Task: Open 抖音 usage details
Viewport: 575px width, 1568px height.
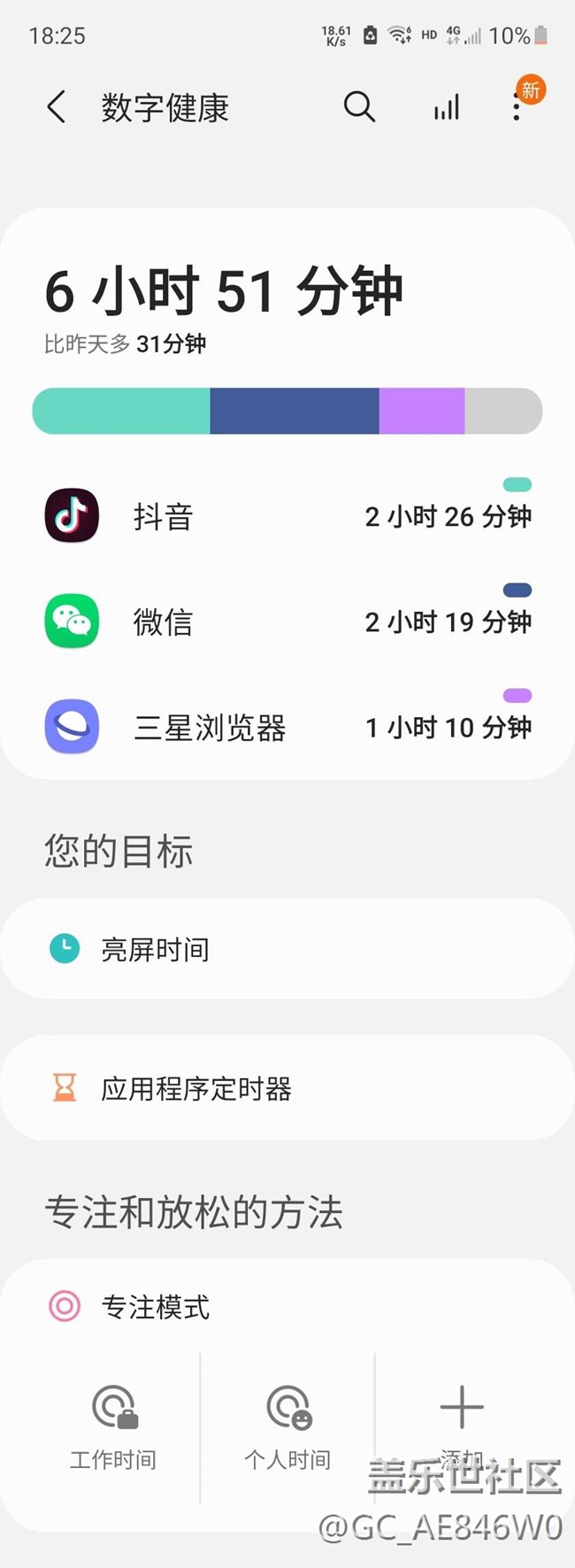Action: click(287, 516)
